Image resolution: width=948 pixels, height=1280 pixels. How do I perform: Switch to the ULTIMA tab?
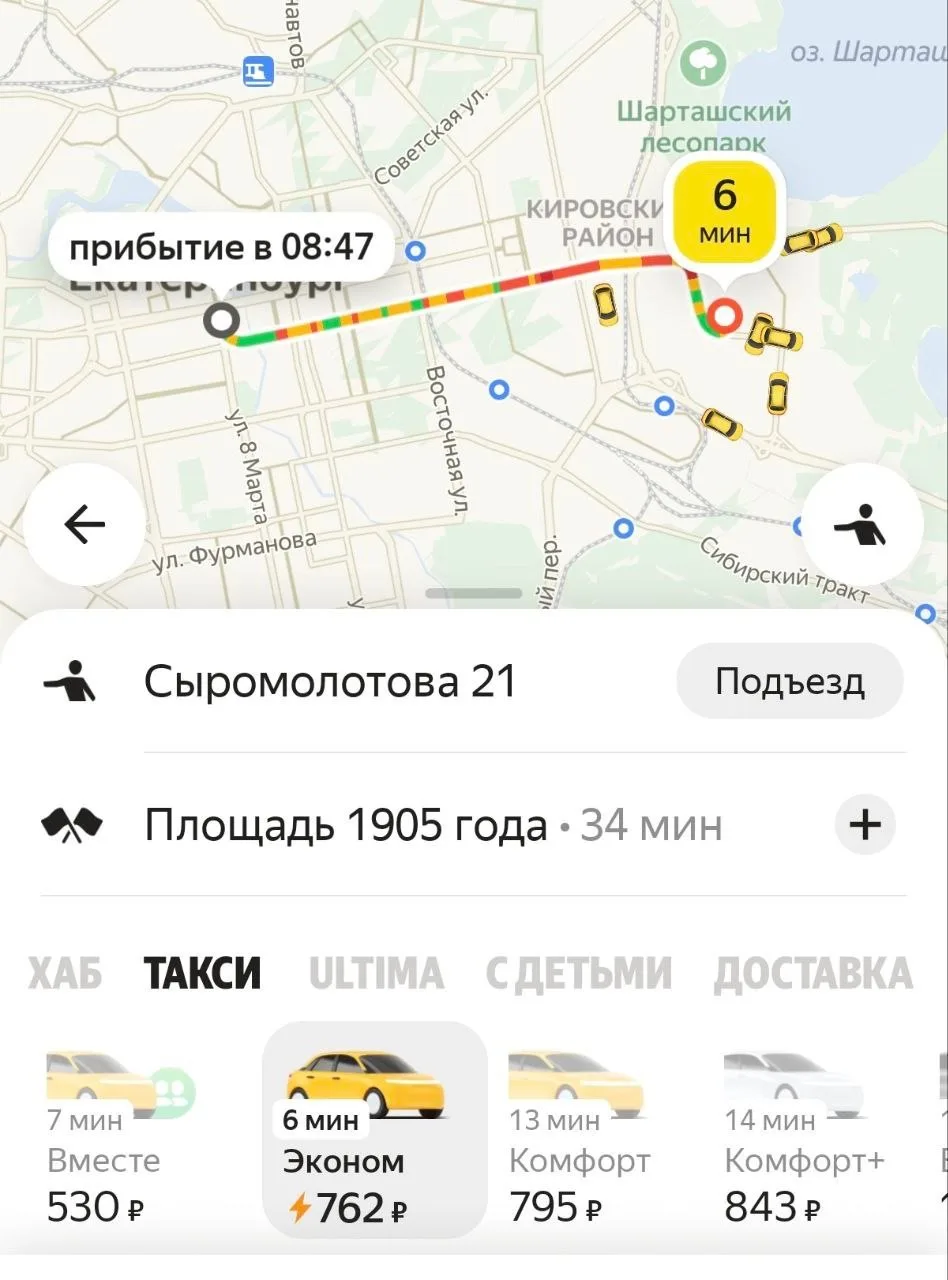pos(376,973)
